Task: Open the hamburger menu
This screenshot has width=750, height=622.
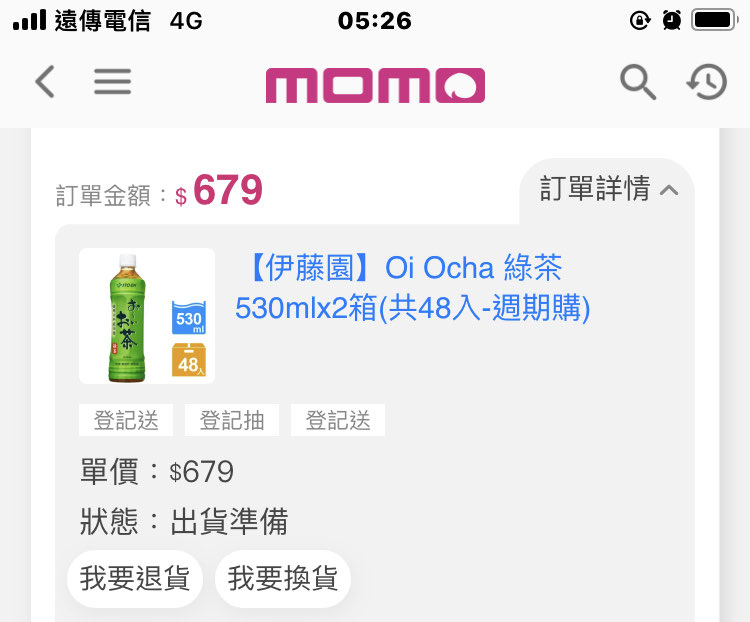Action: [x=112, y=82]
